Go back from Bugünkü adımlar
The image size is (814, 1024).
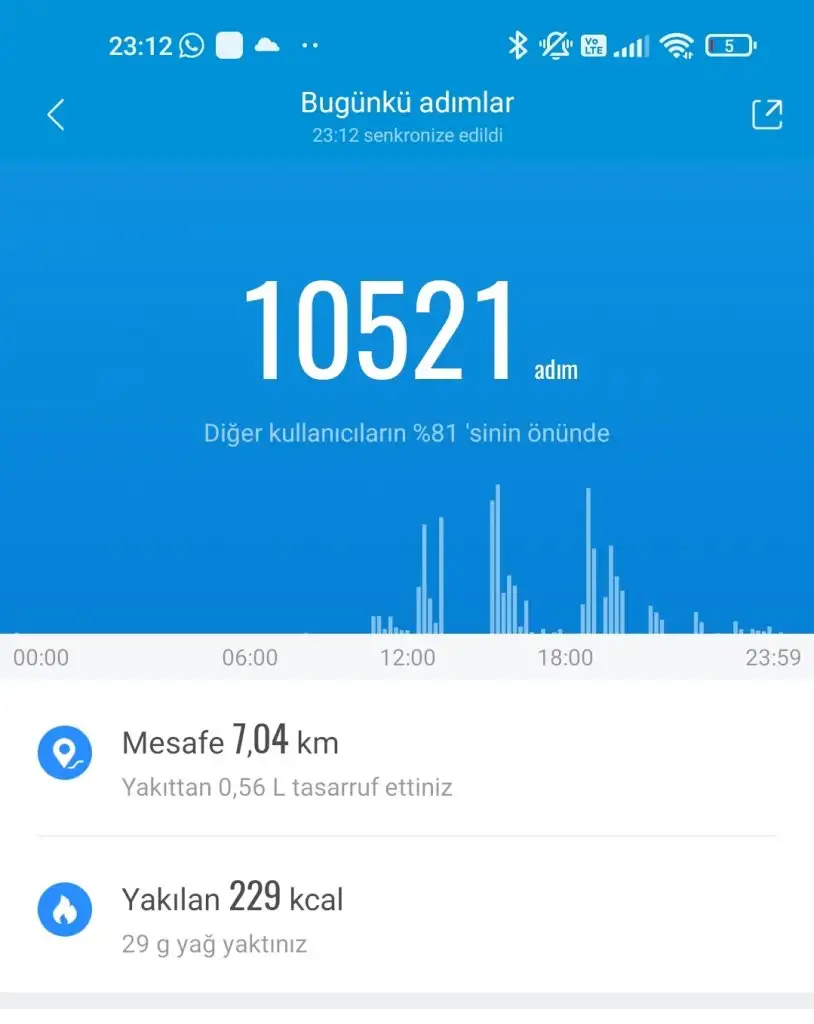[x=56, y=115]
